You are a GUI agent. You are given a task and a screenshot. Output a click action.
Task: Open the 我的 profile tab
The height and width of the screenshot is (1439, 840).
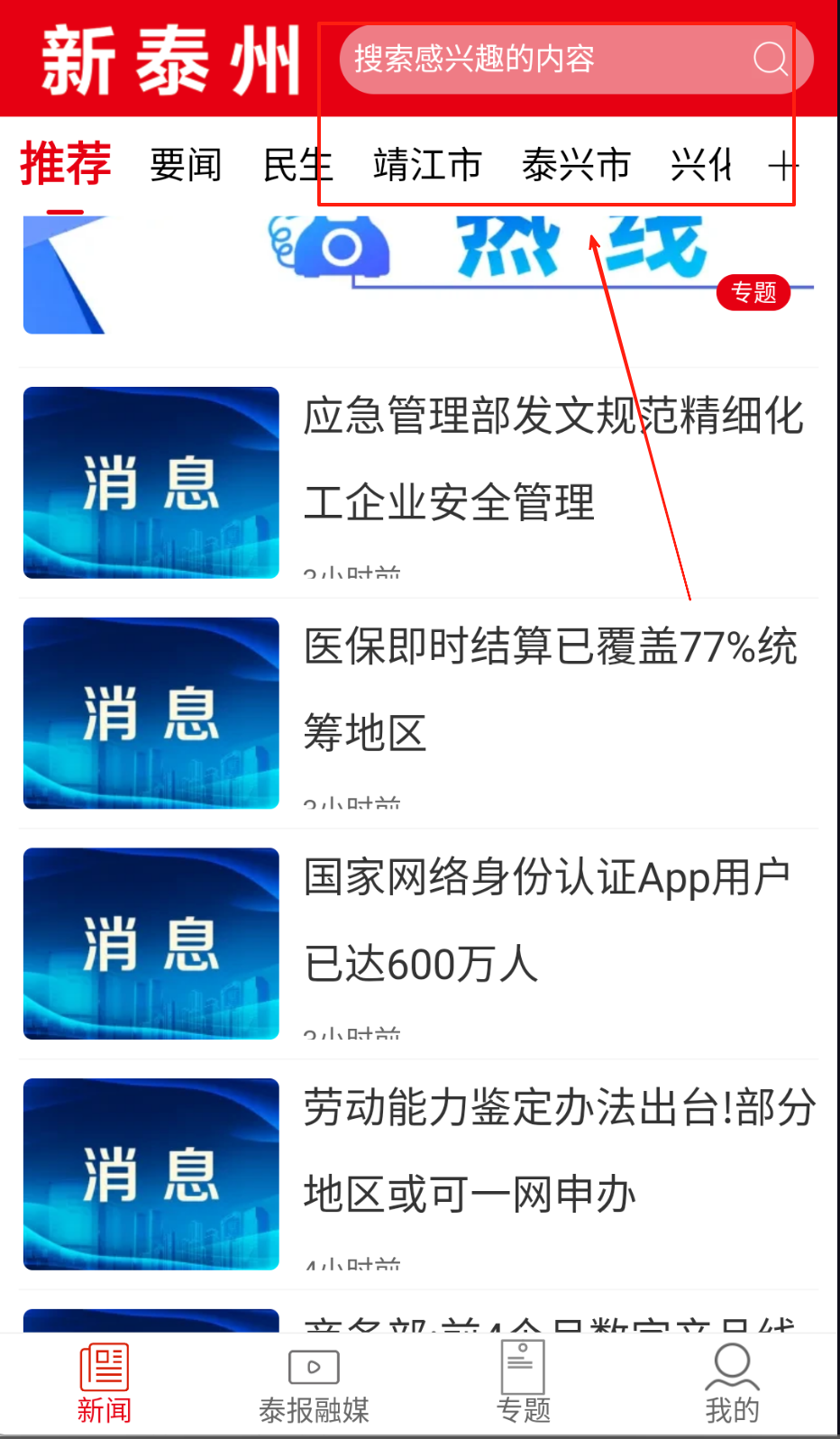732,1384
